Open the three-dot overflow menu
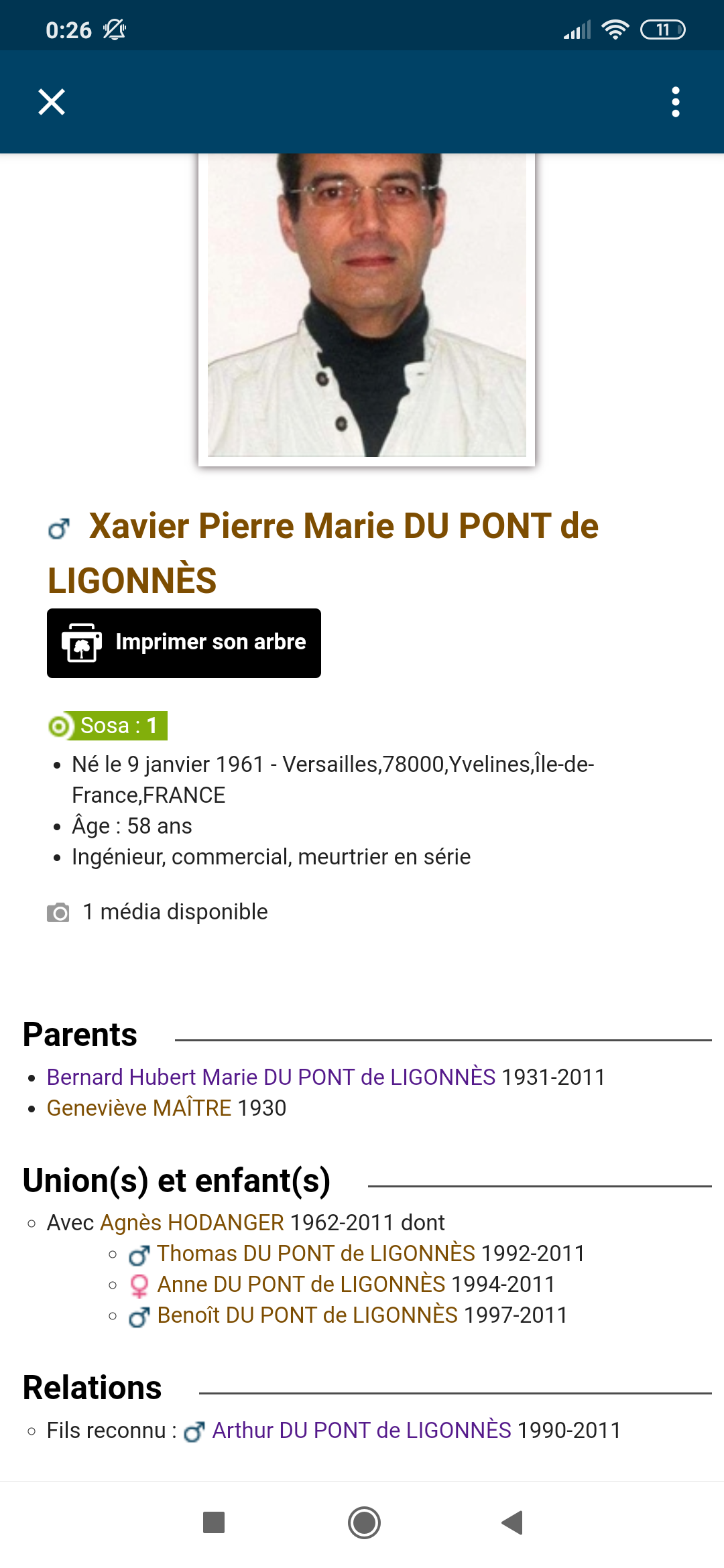724x1568 pixels. (675, 103)
